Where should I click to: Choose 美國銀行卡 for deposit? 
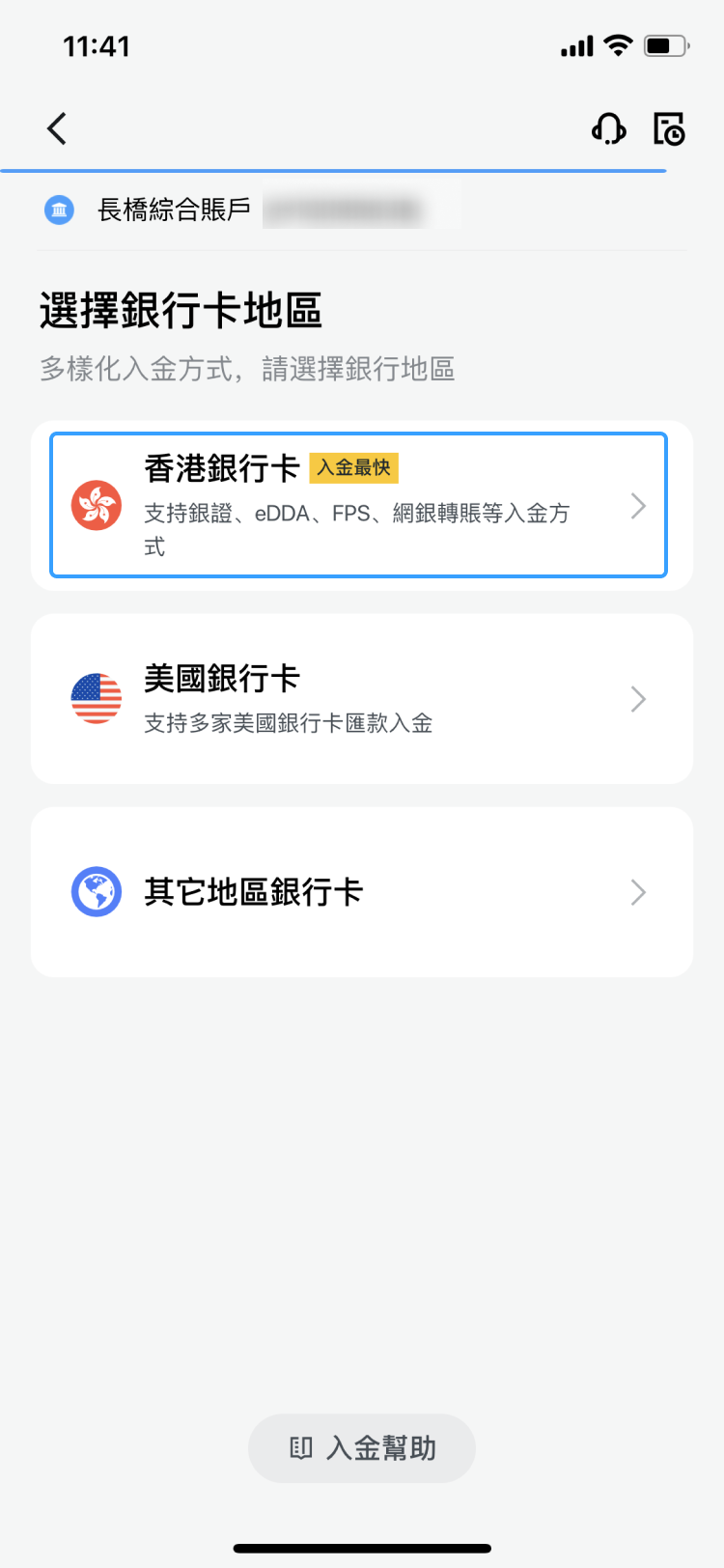click(x=362, y=699)
